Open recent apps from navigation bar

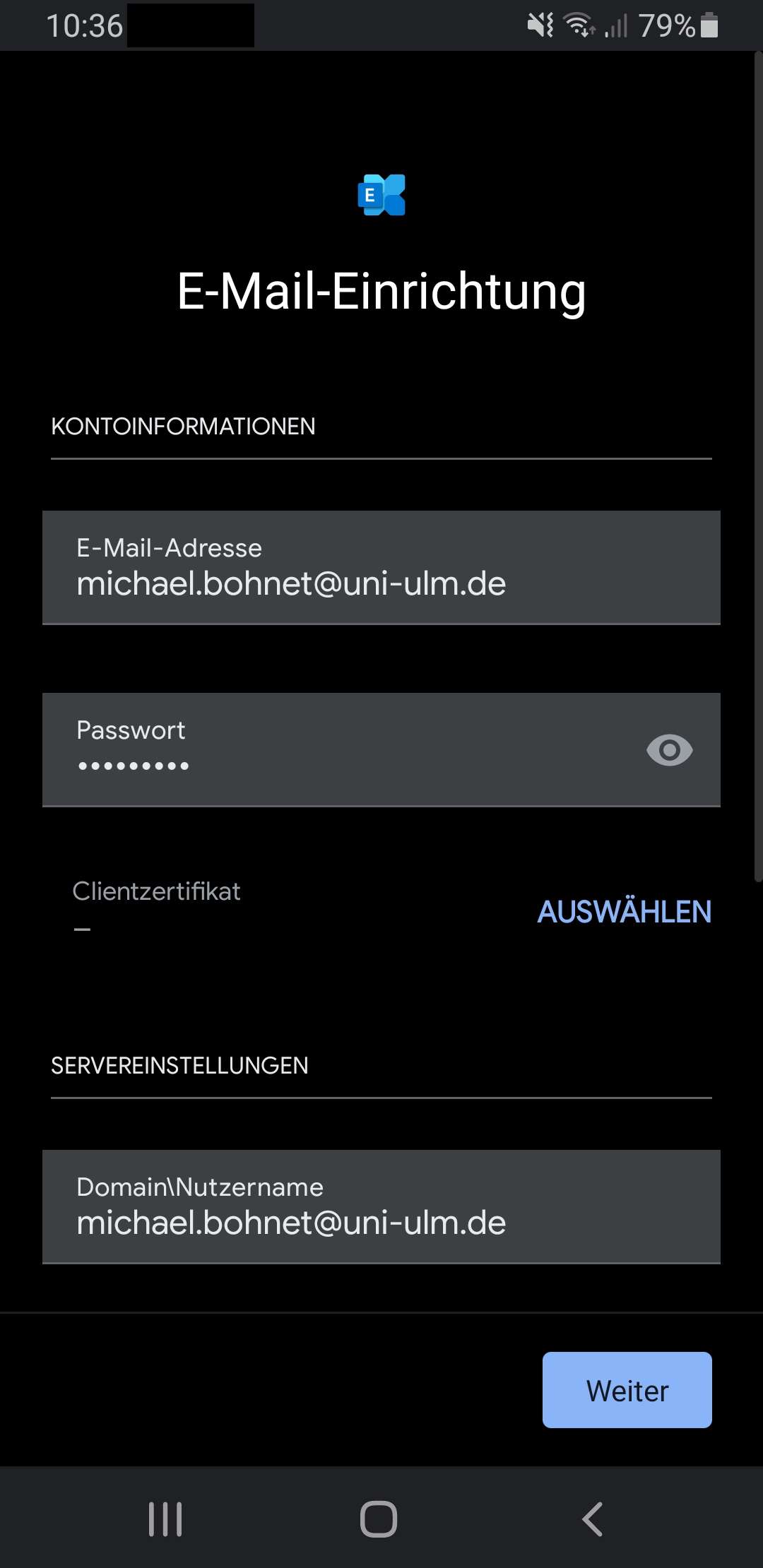(165, 1519)
